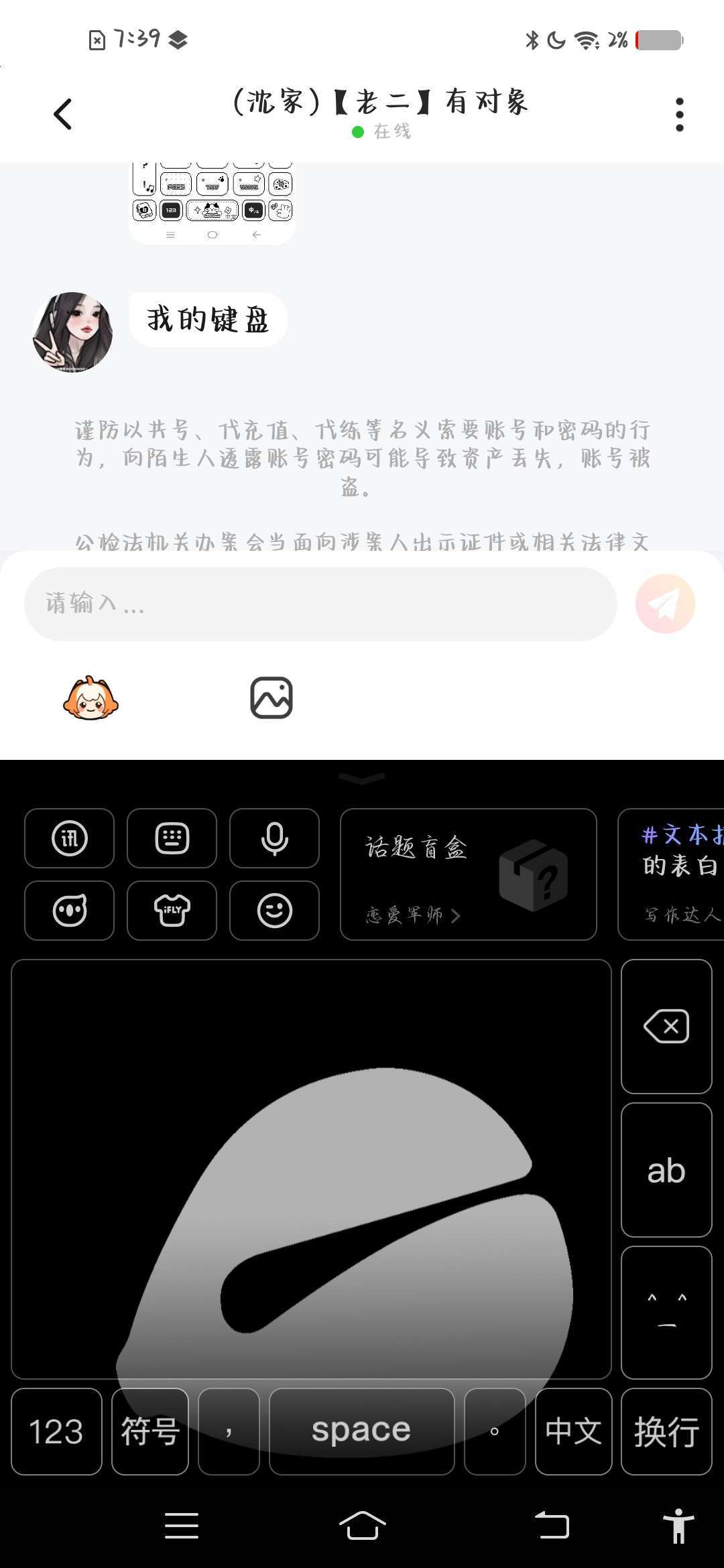Open the 符号 symbols keyboard

pos(150,1431)
